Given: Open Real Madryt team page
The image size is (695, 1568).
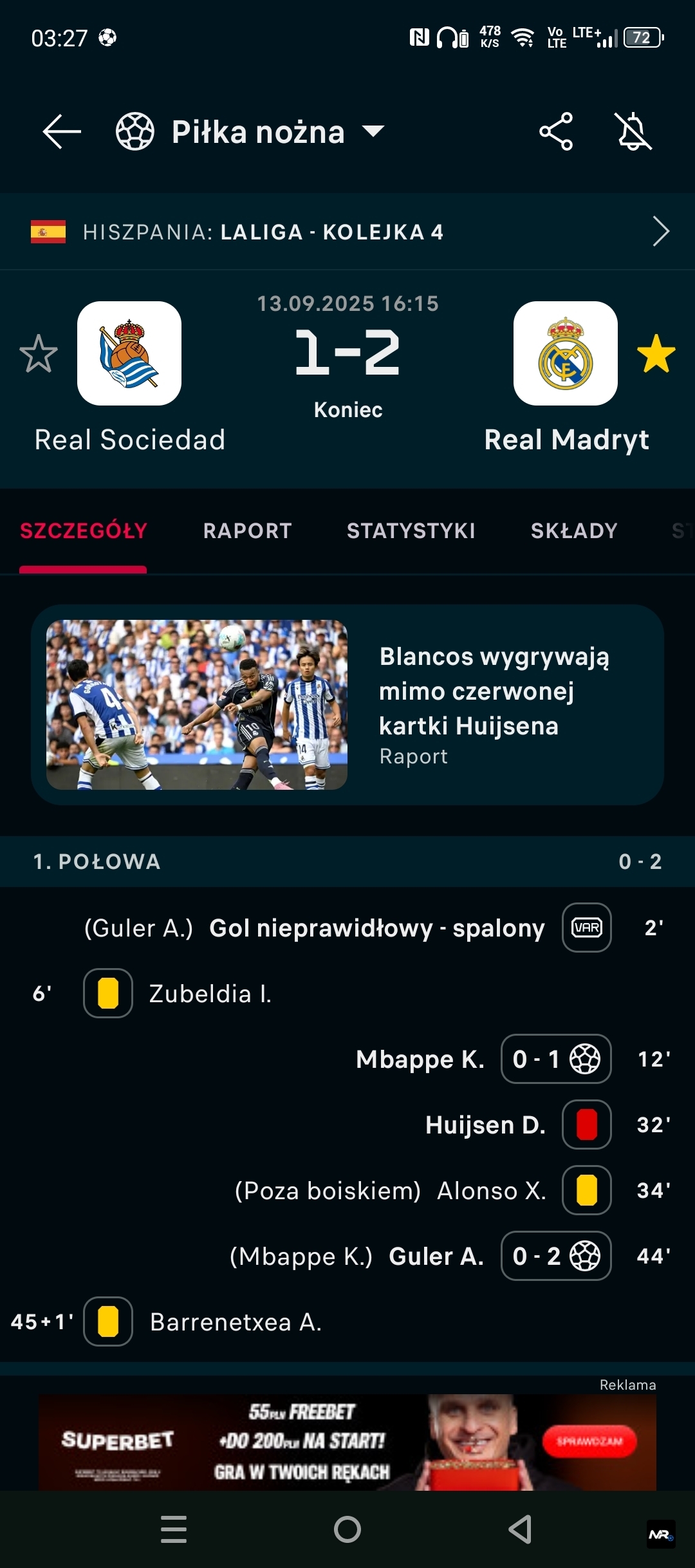Looking at the screenshot, I should (566, 353).
